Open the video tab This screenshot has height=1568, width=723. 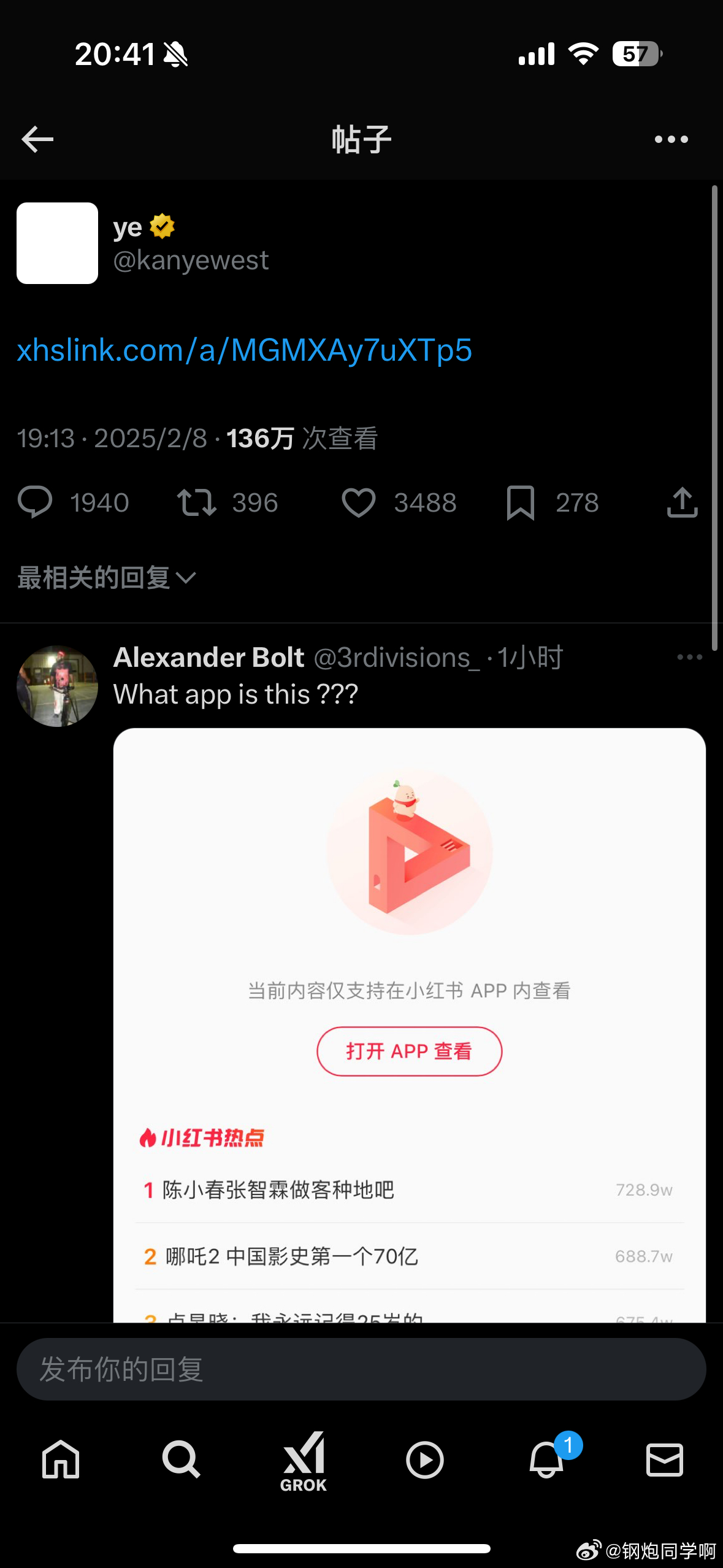pyautogui.click(x=424, y=1460)
